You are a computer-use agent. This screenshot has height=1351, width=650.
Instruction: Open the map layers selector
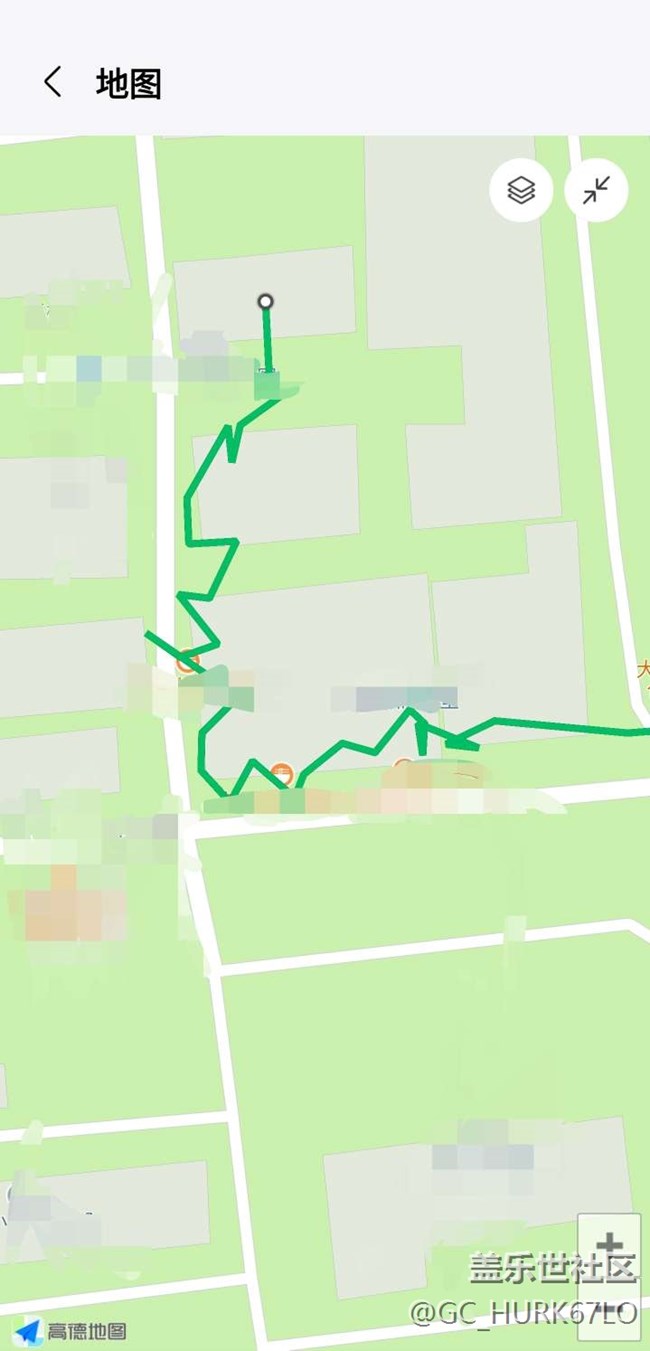coord(521,190)
